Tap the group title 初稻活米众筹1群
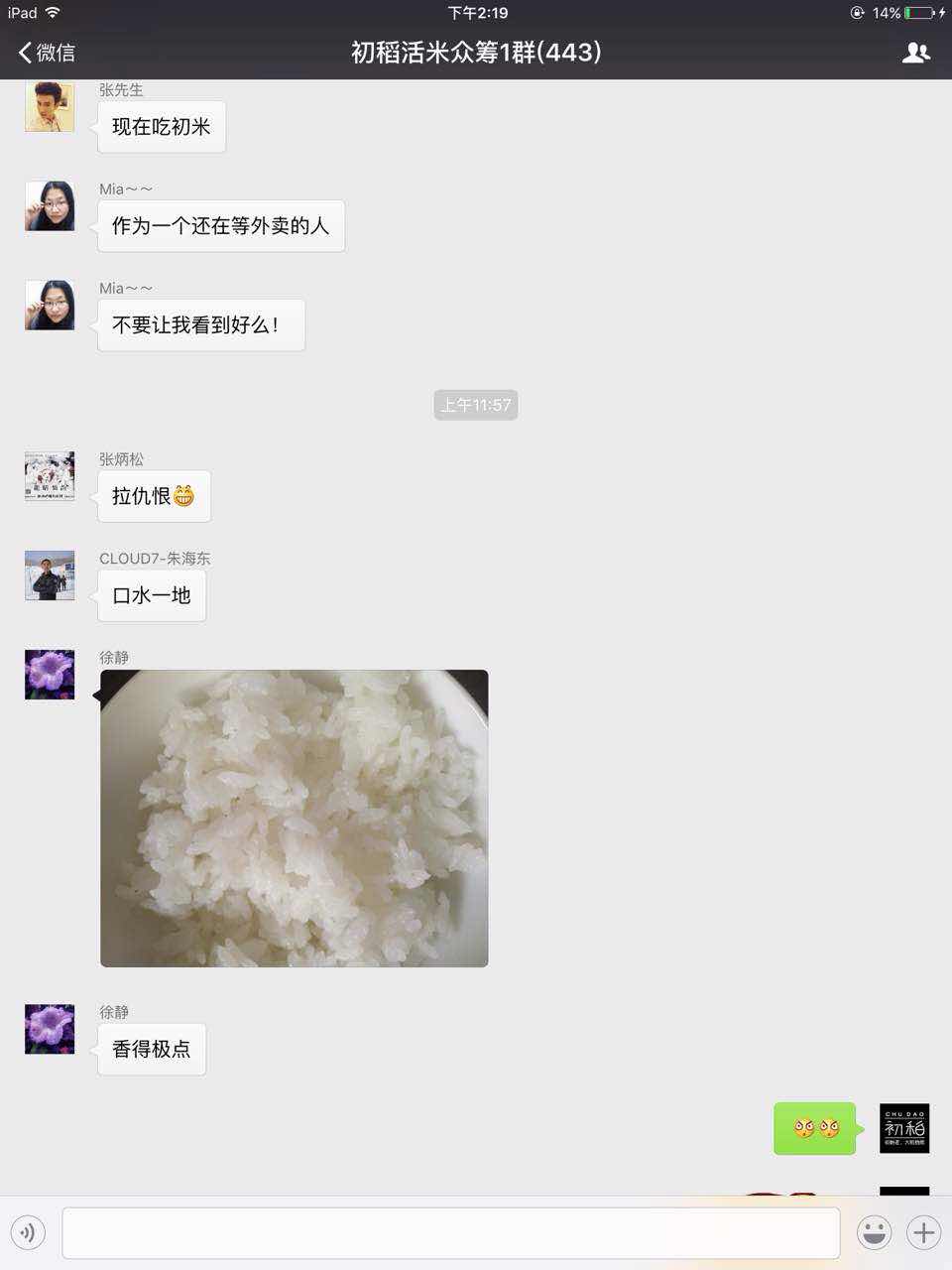Screen dimensions: 952x1270 [476, 52]
